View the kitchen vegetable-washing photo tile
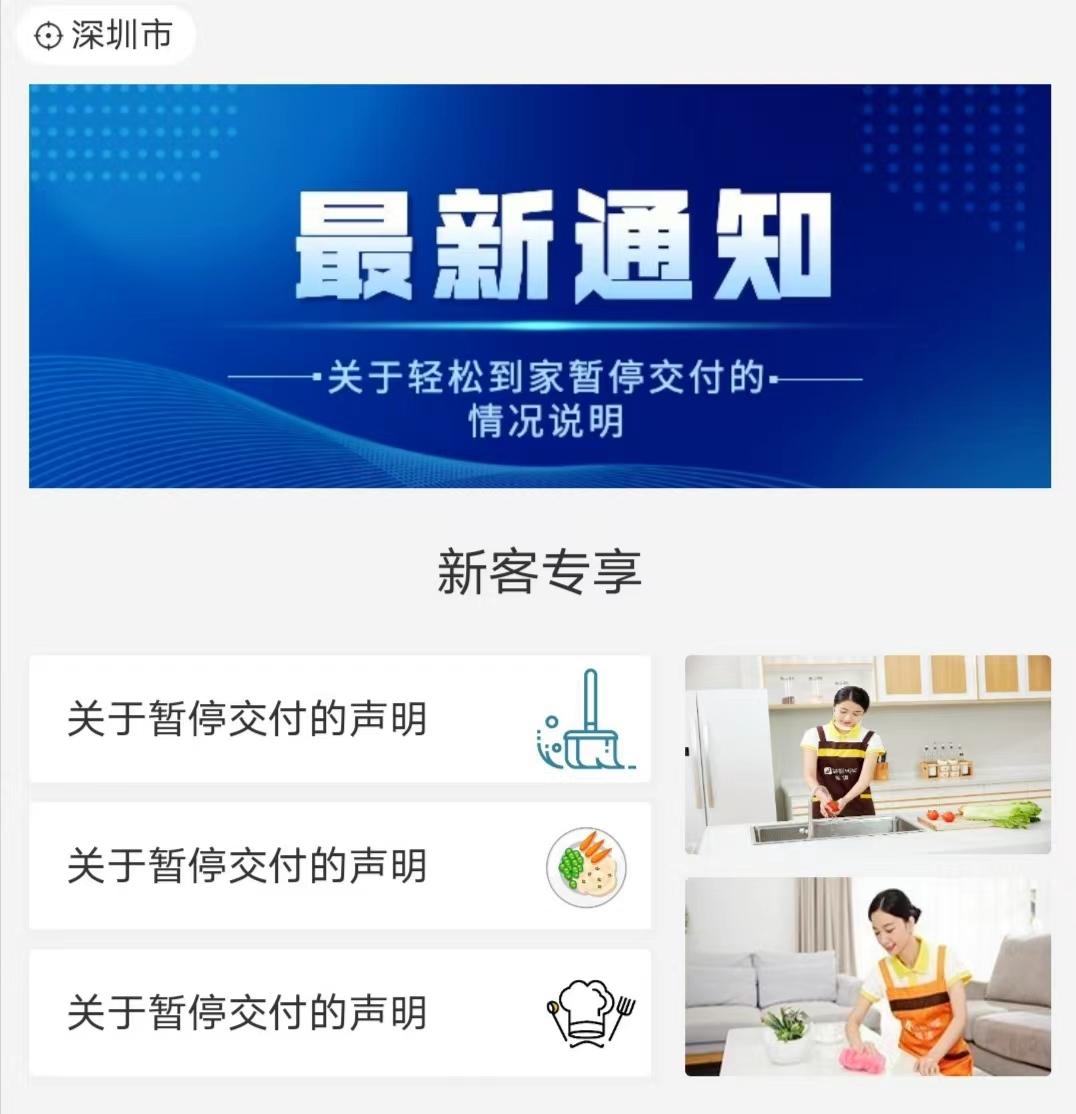 click(x=867, y=754)
